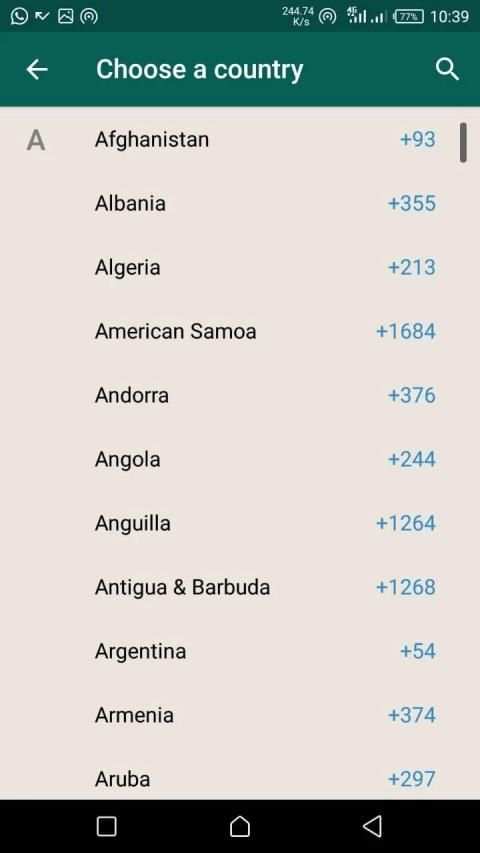480x853 pixels.
Task: Choose Albania from the list
Action: [240, 203]
